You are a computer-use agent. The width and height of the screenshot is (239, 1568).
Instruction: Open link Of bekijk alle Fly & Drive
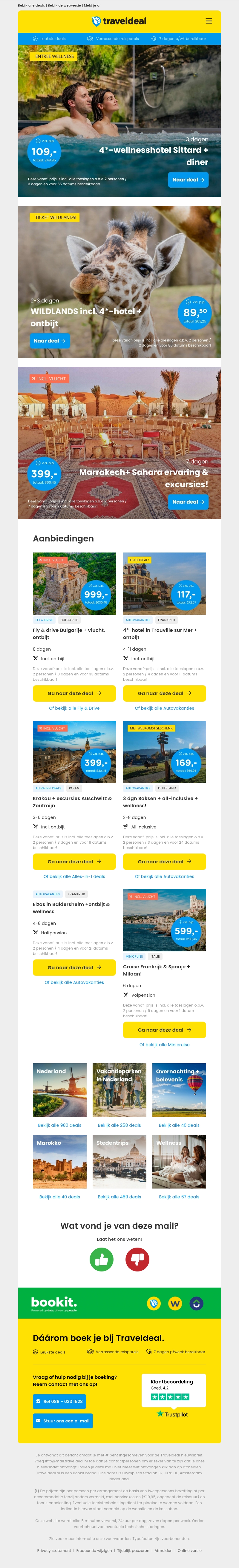point(74,709)
